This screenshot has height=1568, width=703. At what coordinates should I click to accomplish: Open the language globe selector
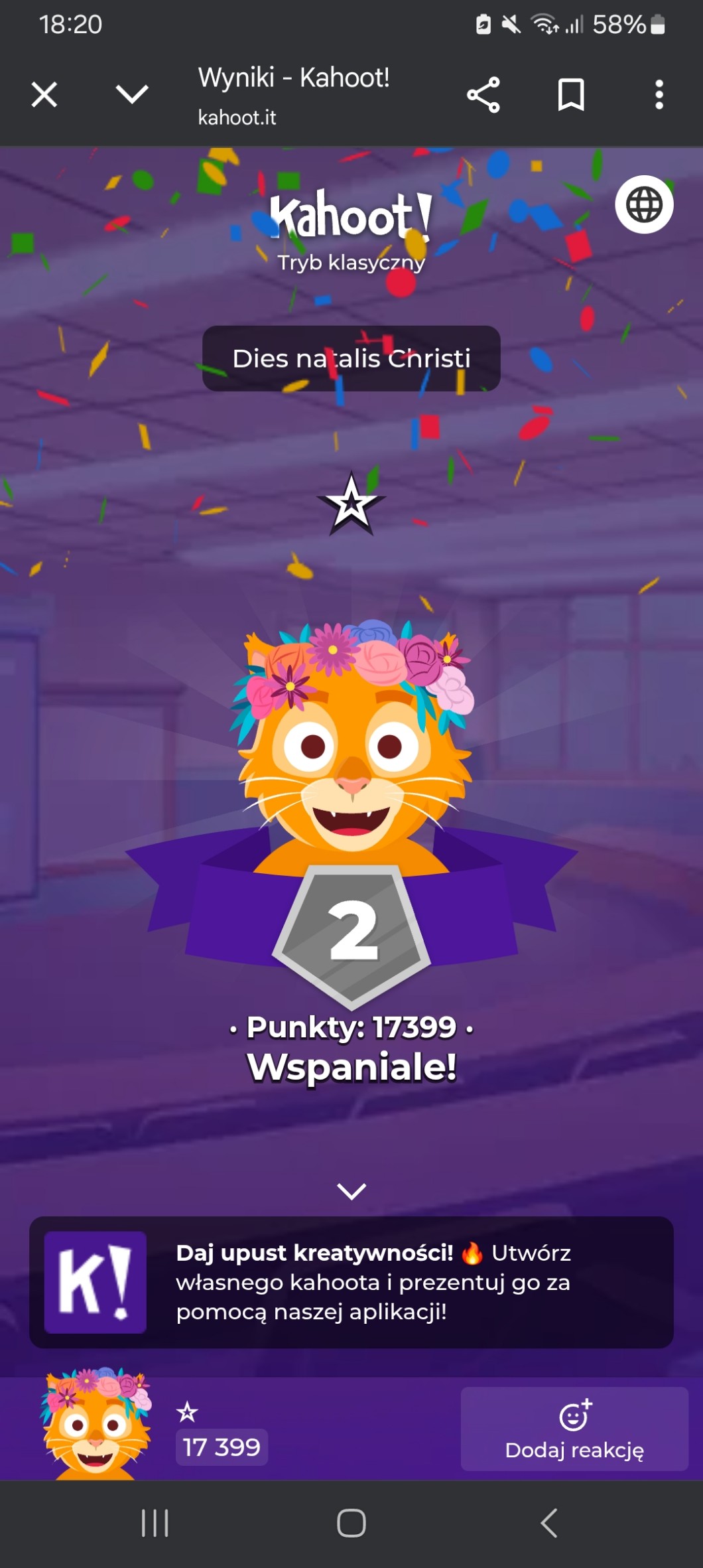644,204
